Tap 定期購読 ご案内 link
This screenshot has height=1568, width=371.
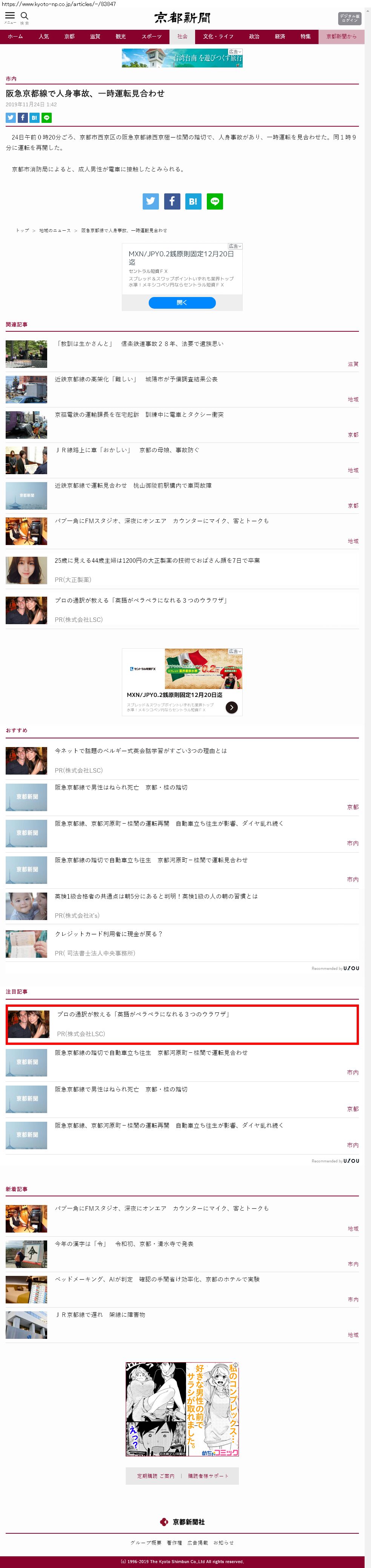155,1476
